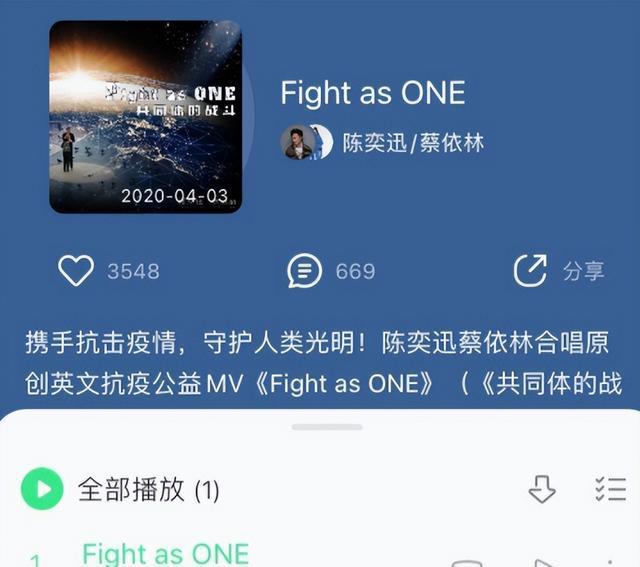
Task: Open artist page 陈奕迅/蔡依林
Action: tap(413, 143)
